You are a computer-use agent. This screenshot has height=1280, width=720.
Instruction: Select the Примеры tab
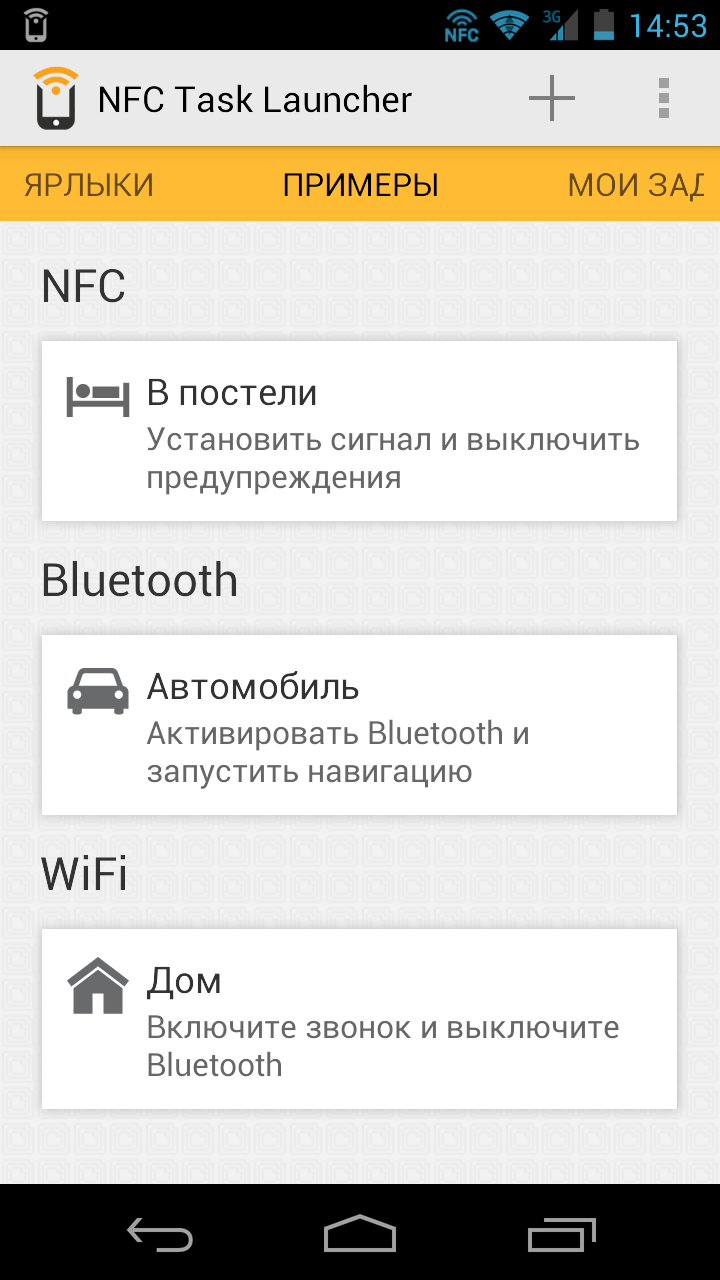point(360,186)
